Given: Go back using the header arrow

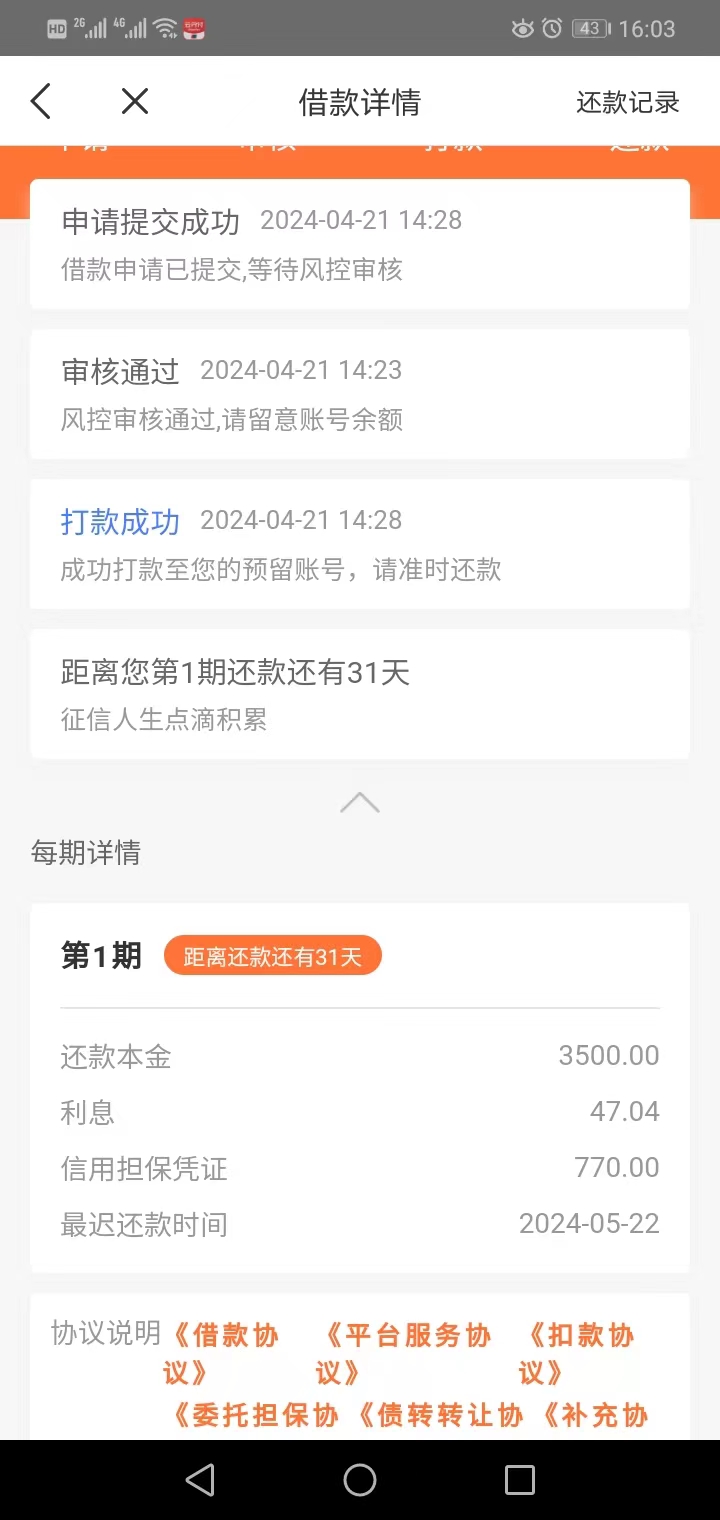Looking at the screenshot, I should (41, 102).
